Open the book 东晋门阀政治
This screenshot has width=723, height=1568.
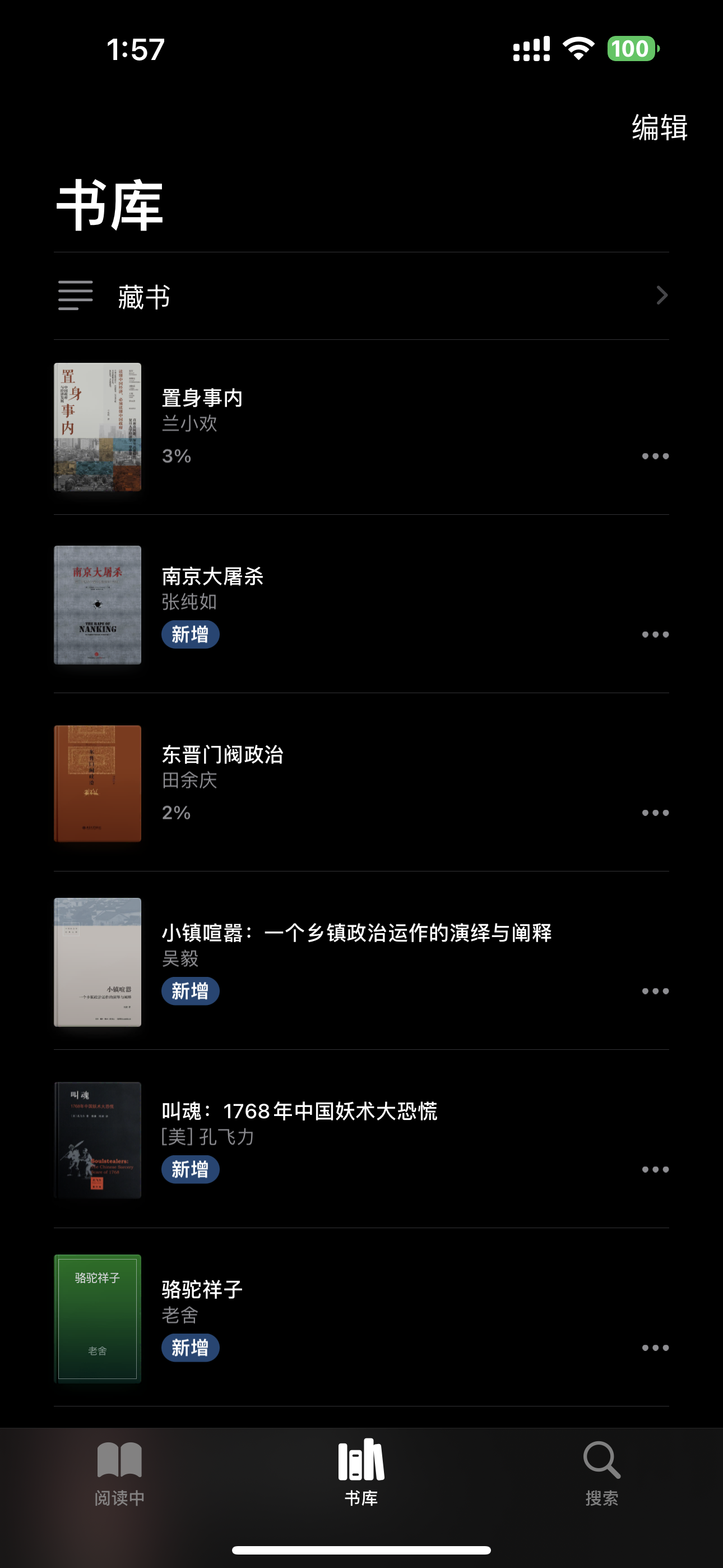pos(222,755)
